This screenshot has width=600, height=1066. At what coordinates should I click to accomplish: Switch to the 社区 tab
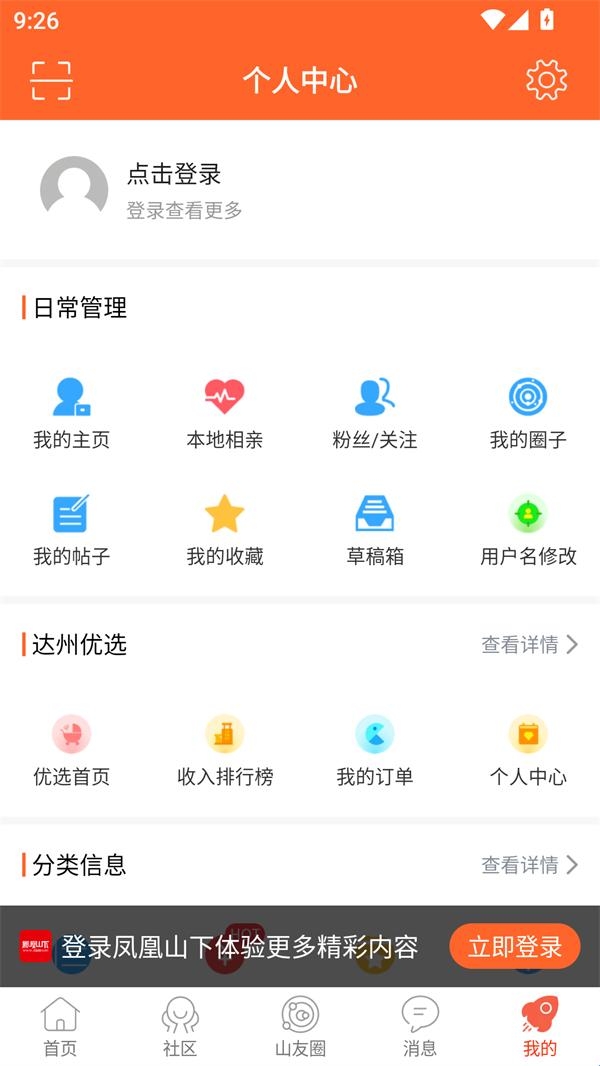click(180, 1027)
